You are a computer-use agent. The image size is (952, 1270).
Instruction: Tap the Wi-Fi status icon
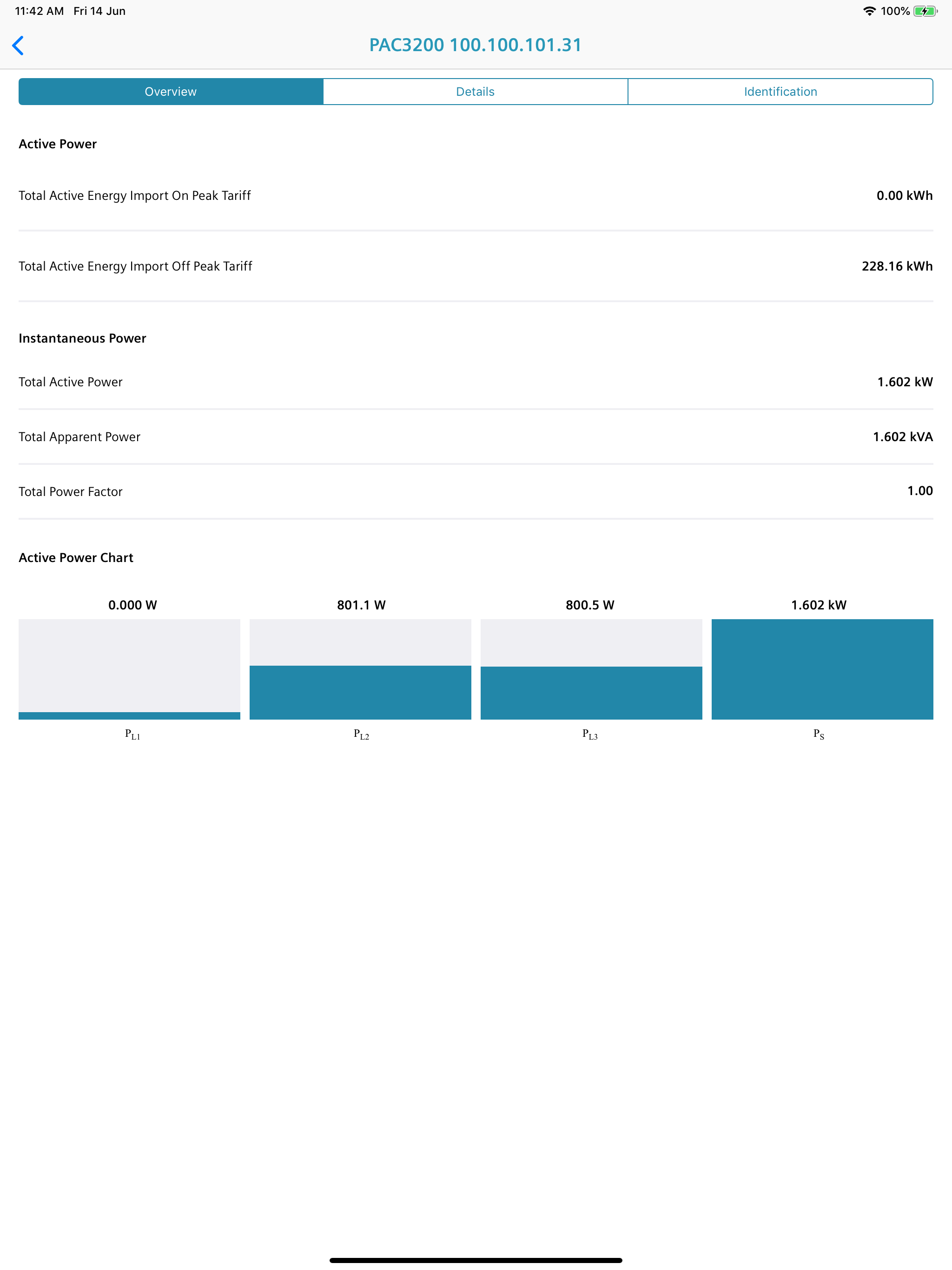(869, 10)
